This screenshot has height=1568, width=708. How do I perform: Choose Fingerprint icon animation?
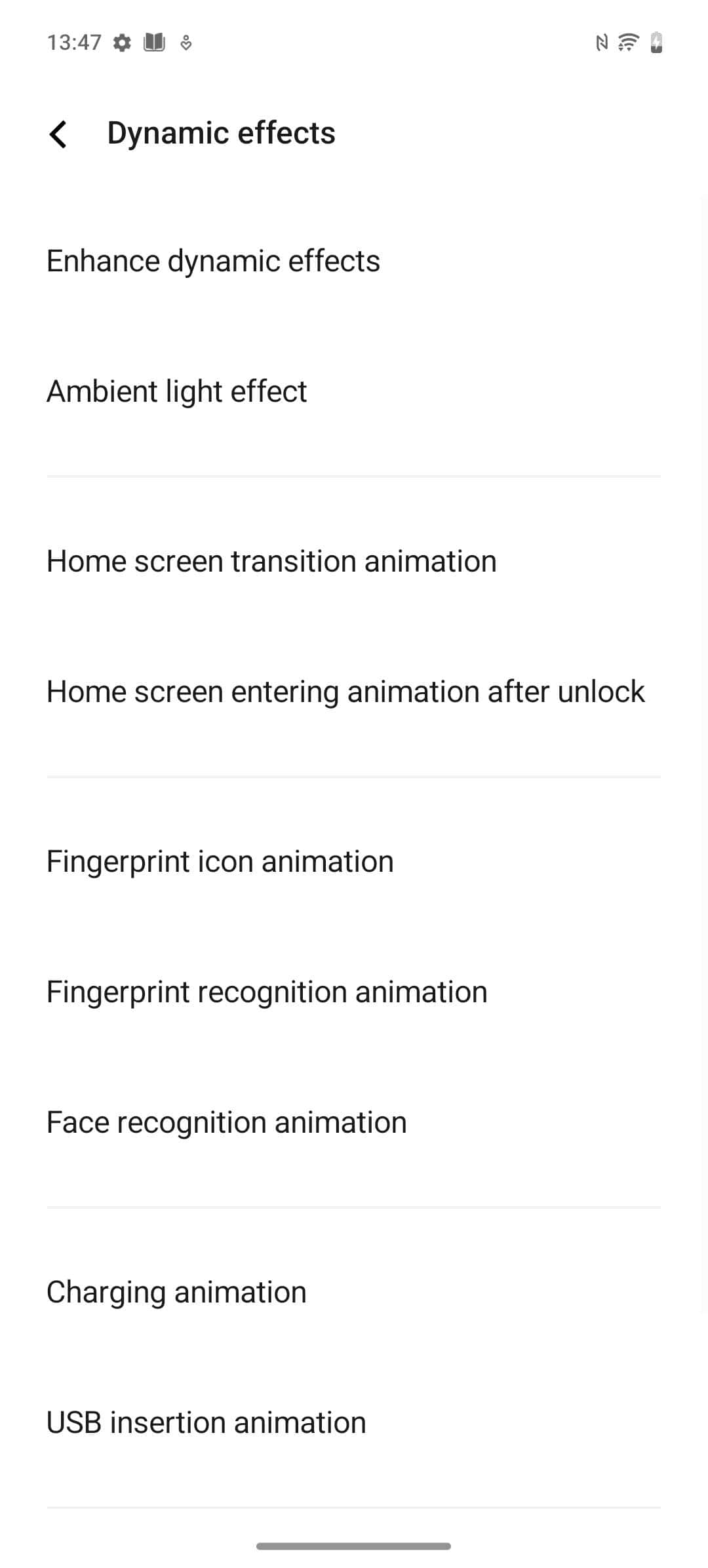click(354, 861)
